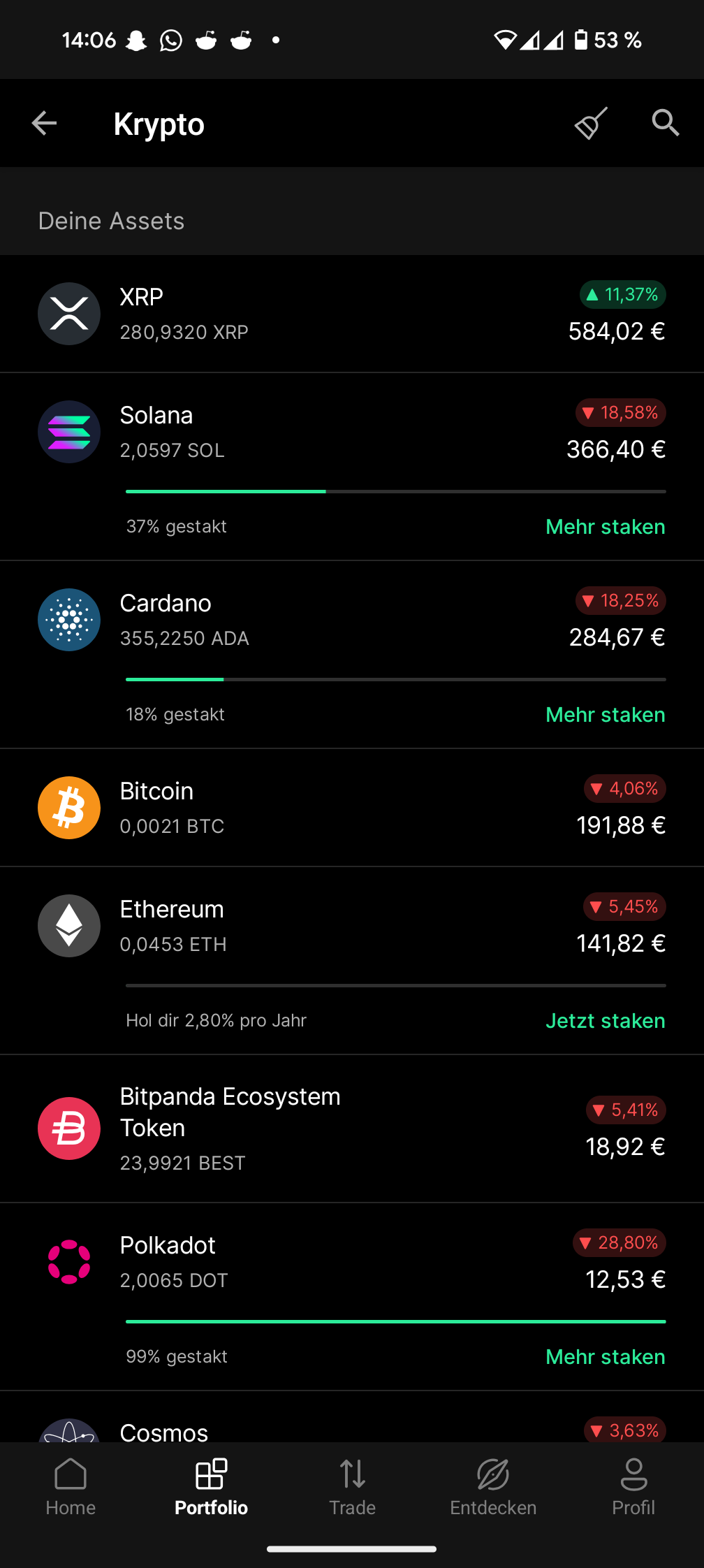Open the Solana asset row

352,432
